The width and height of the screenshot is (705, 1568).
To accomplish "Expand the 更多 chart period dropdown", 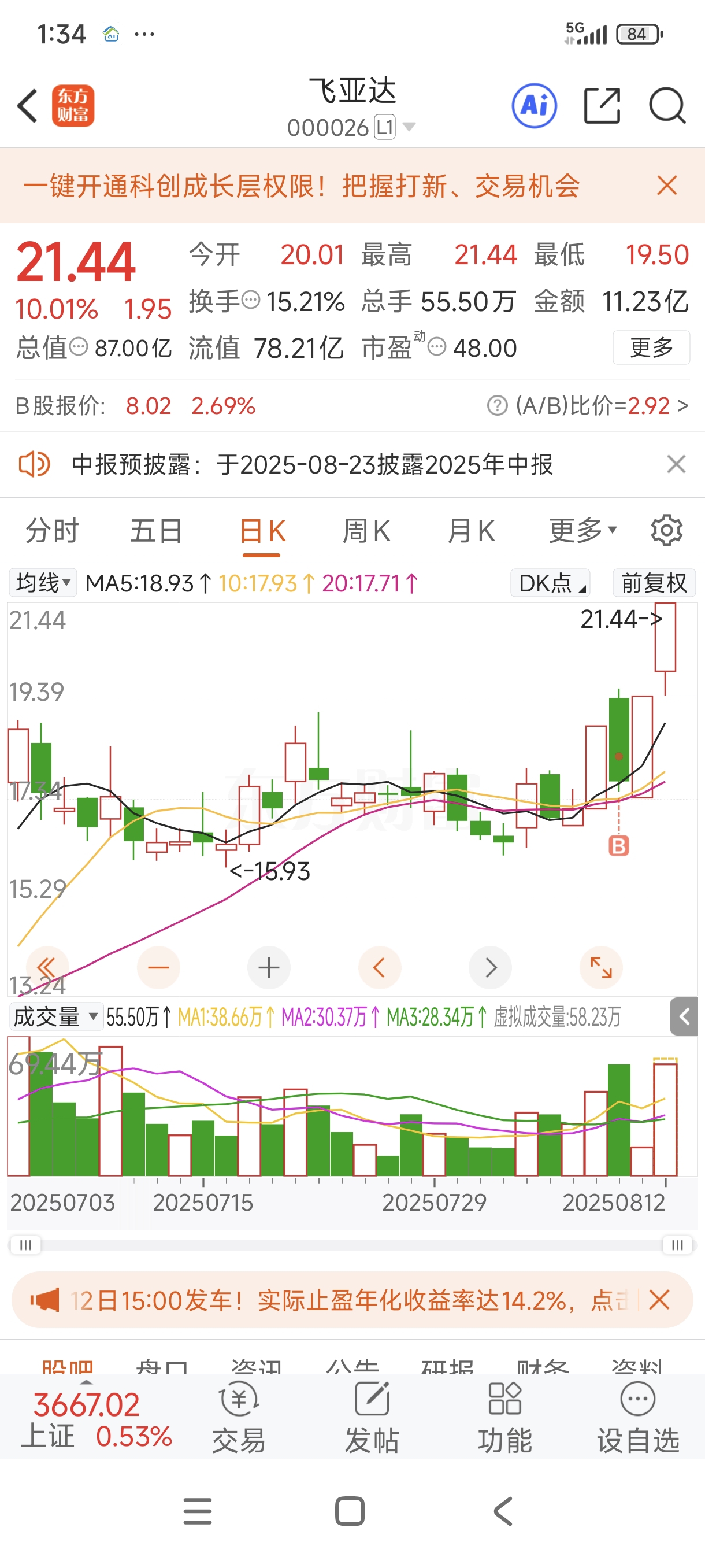I will [582, 531].
